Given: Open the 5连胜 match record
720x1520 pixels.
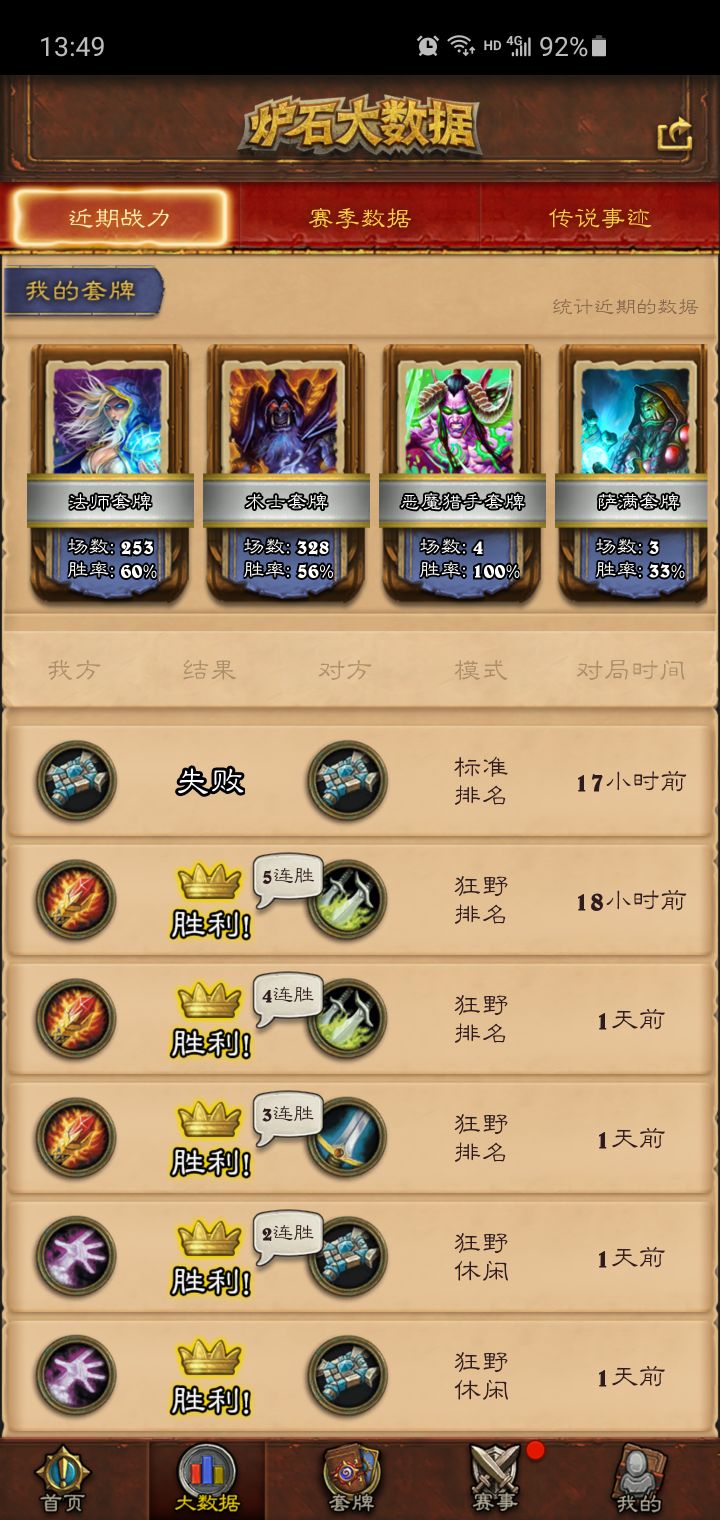Looking at the screenshot, I should pos(360,900).
